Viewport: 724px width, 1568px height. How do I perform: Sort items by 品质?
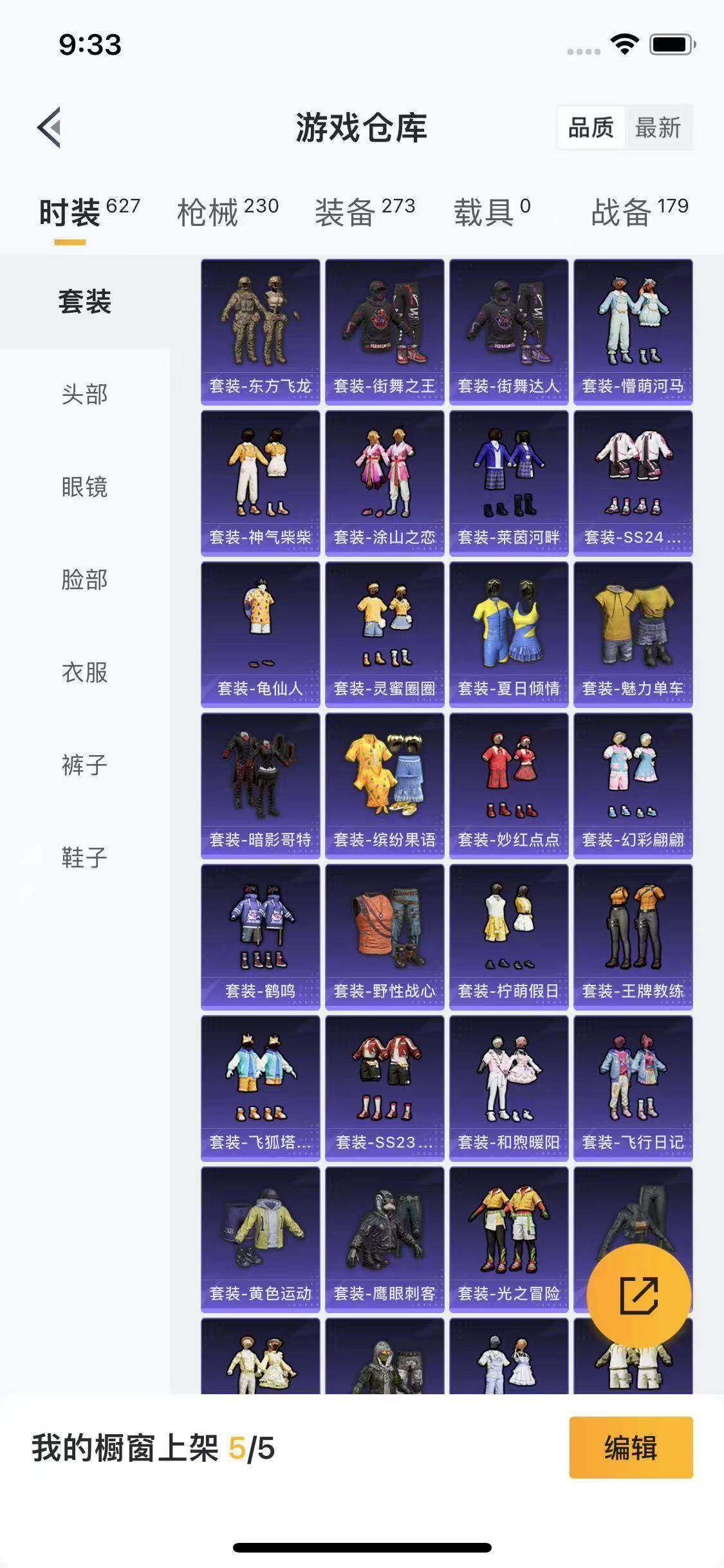(591, 127)
